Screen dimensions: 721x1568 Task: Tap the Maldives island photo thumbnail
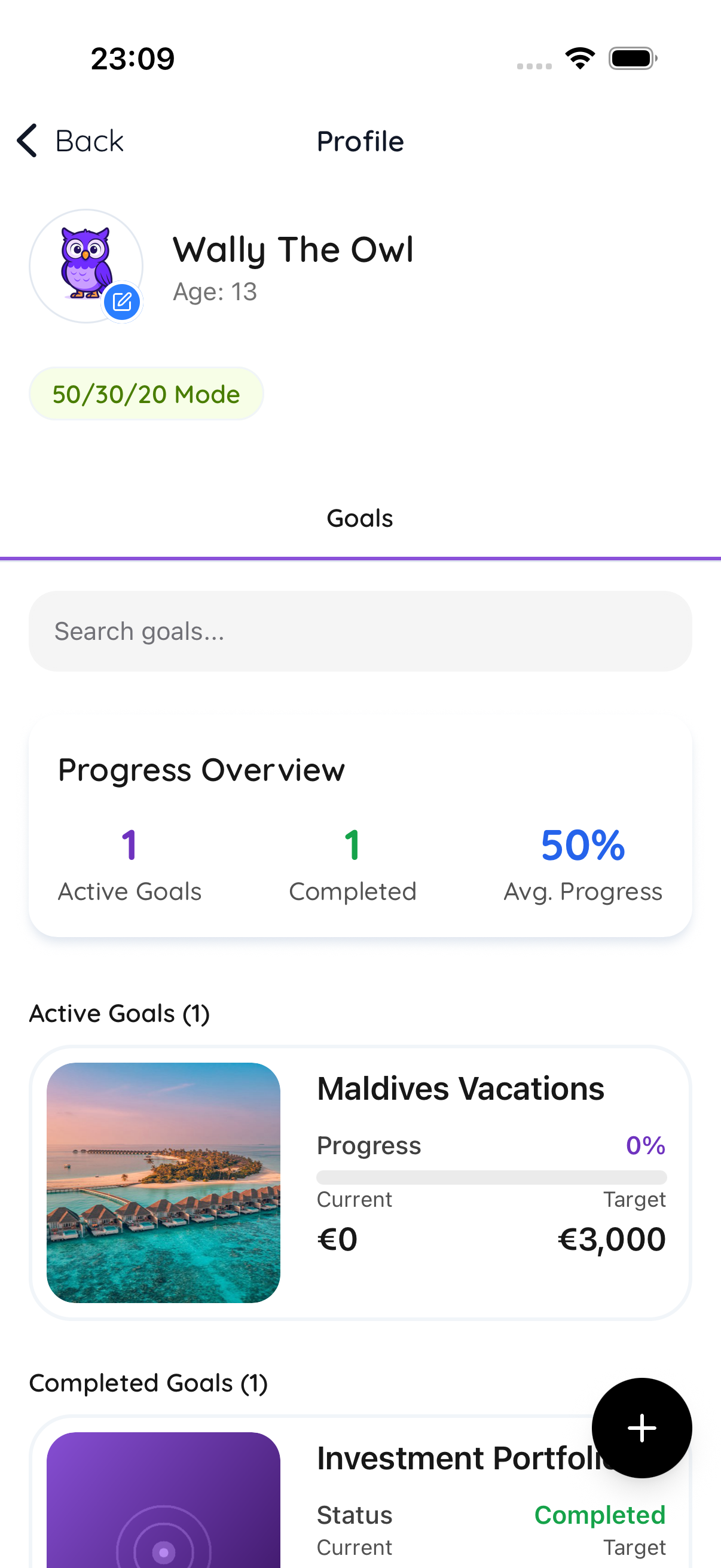163,1181
